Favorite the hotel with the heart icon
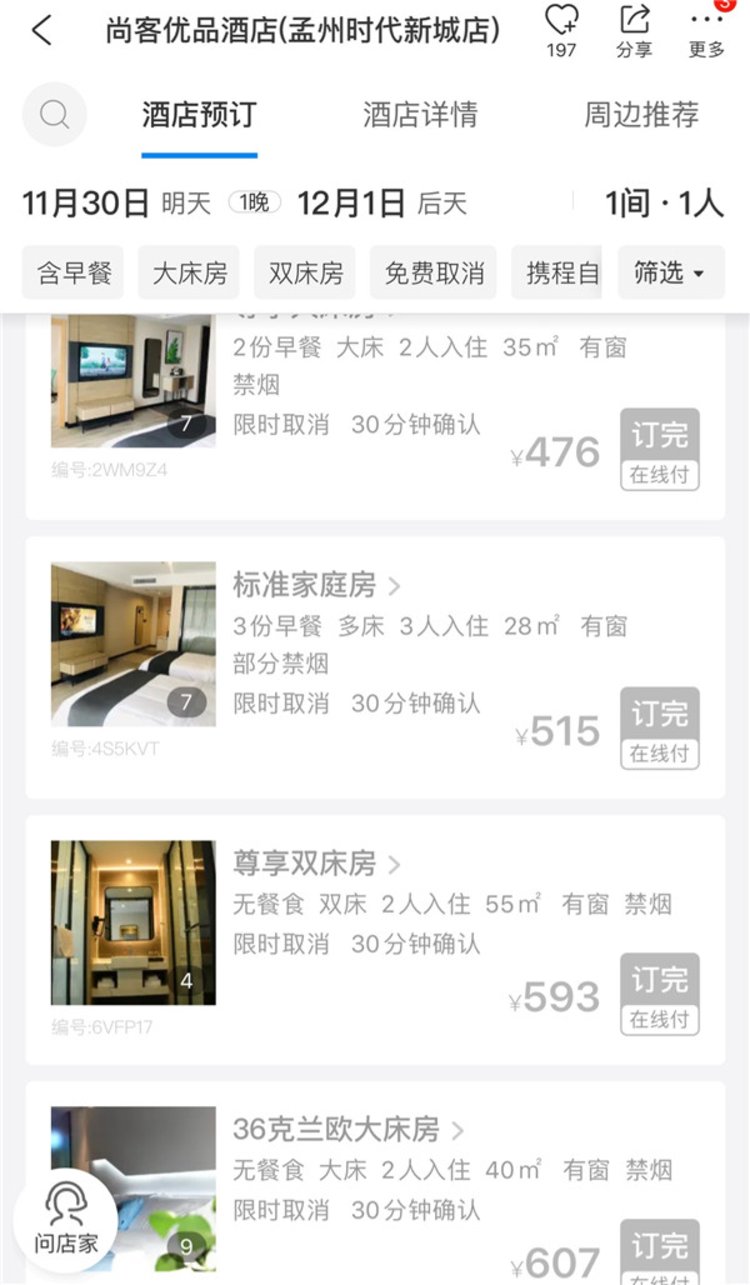 (x=559, y=22)
